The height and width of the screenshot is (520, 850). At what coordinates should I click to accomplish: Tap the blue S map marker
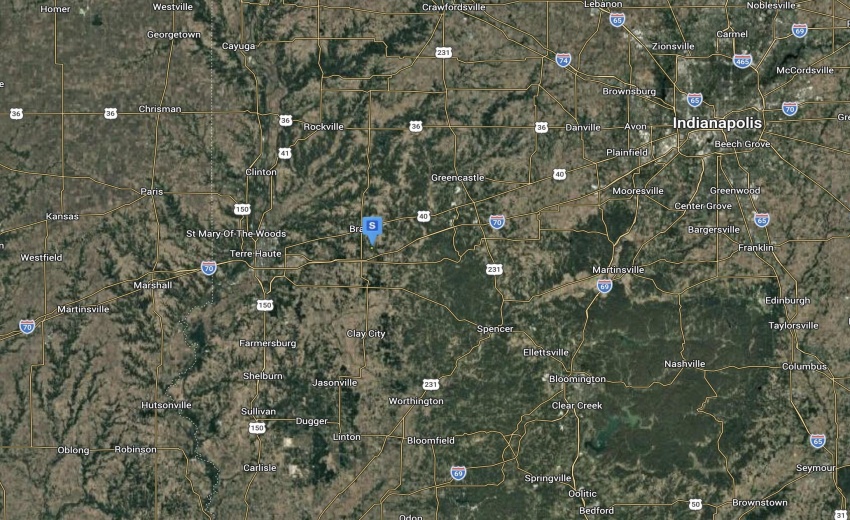[373, 227]
